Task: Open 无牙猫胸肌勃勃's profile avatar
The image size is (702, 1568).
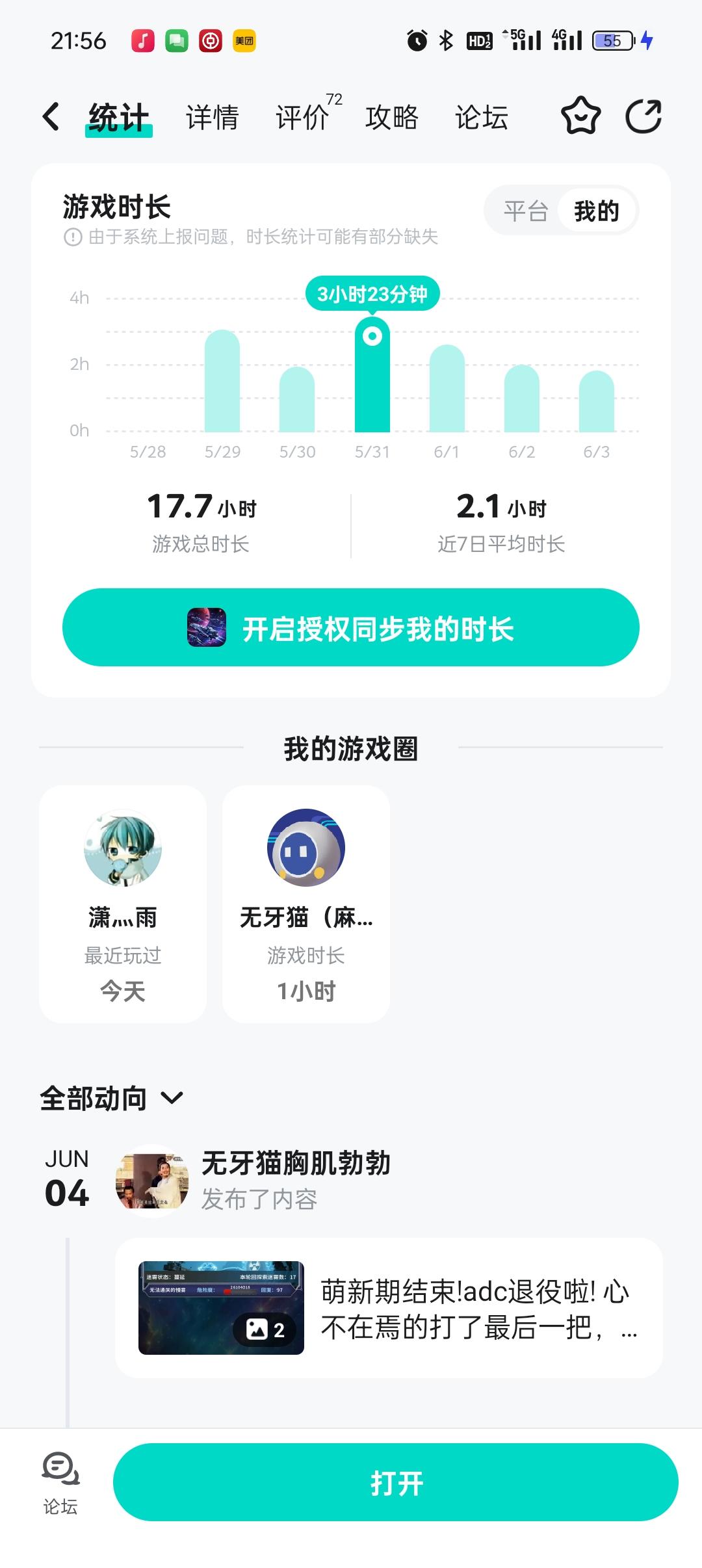Action: click(x=152, y=1181)
